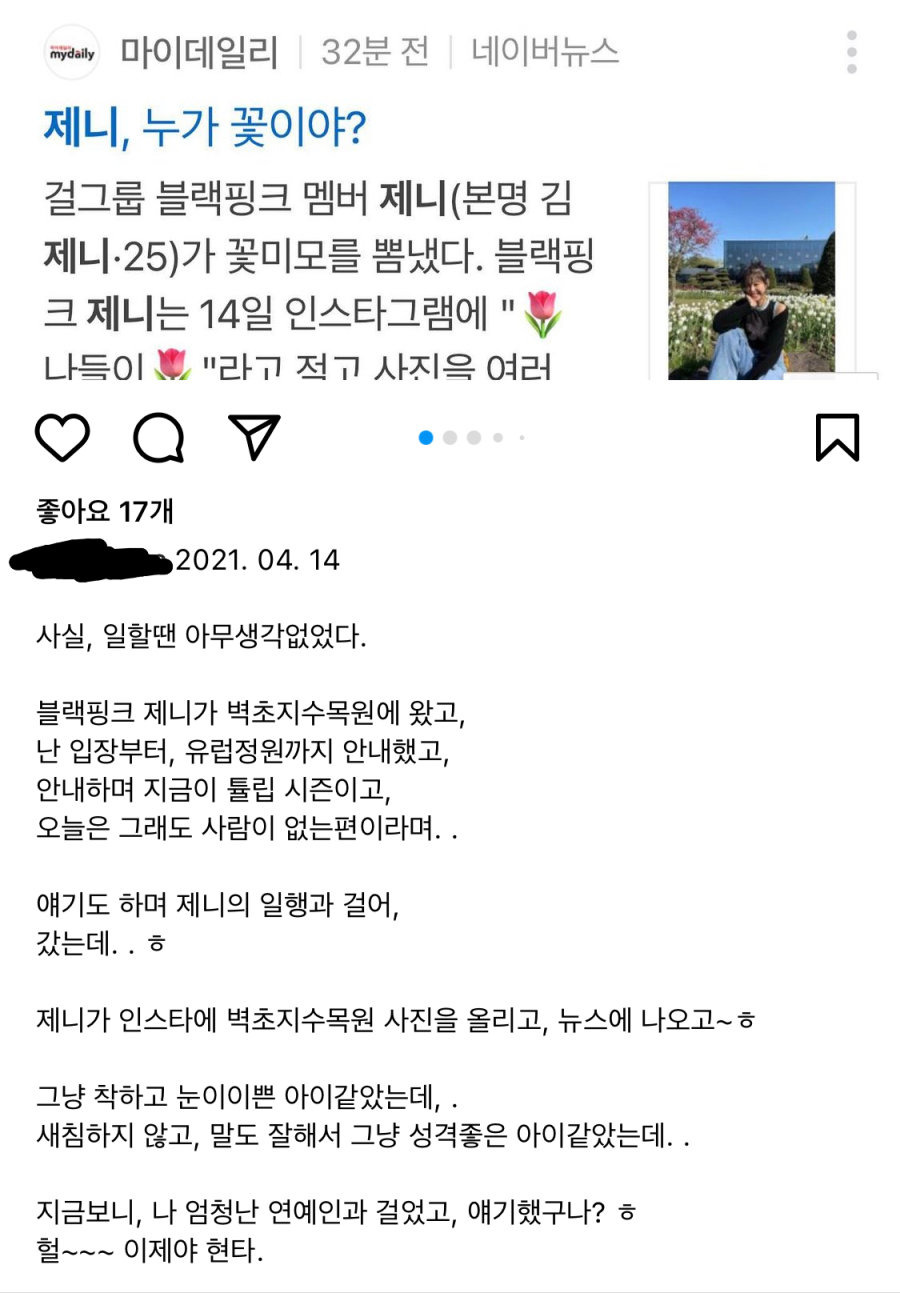The height and width of the screenshot is (1293, 900).
Task: Like this post with the heart icon
Action: pyautogui.click(x=62, y=437)
